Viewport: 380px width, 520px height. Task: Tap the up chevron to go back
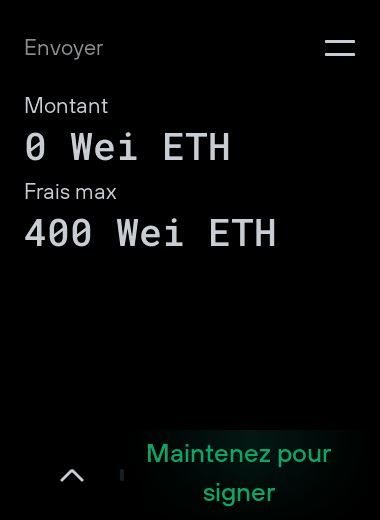point(72,475)
